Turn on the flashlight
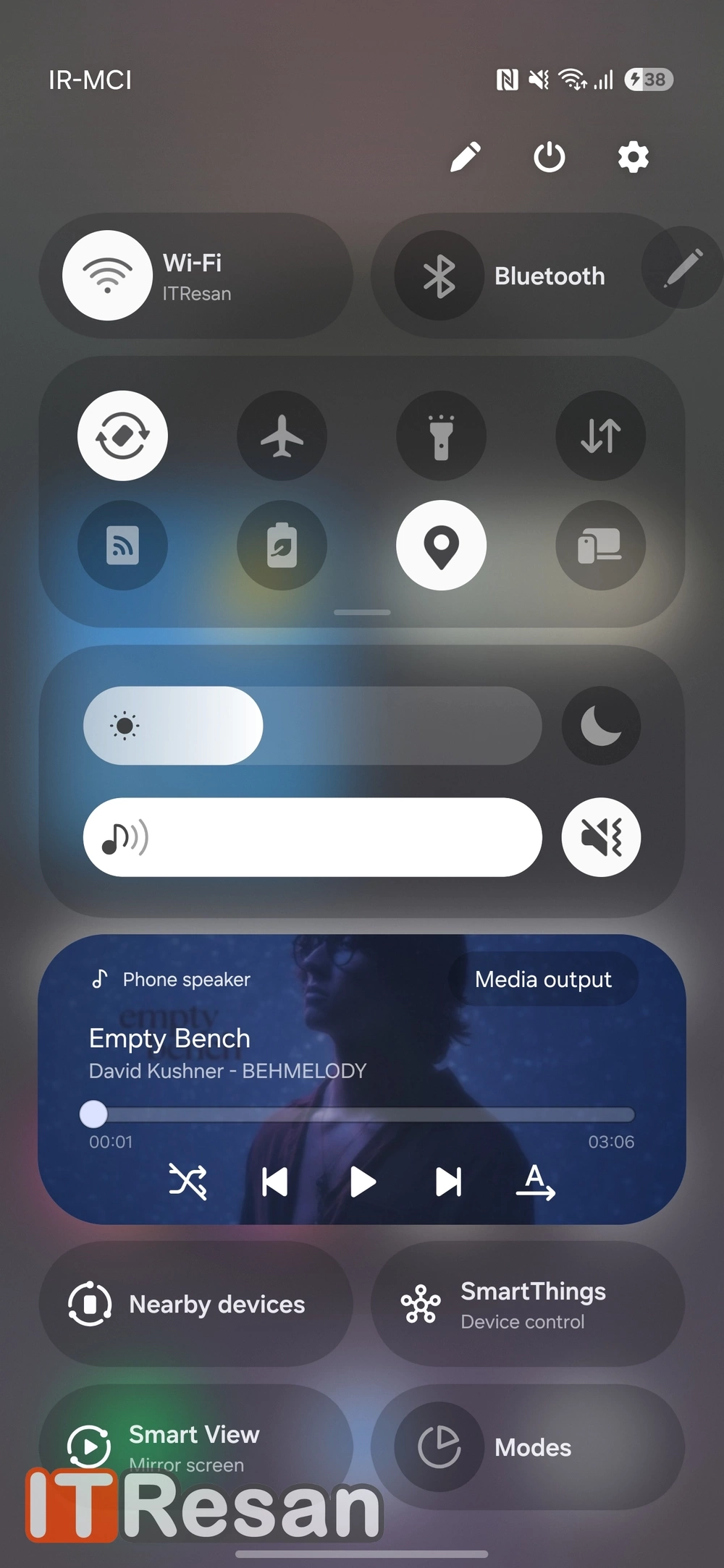 point(441,436)
